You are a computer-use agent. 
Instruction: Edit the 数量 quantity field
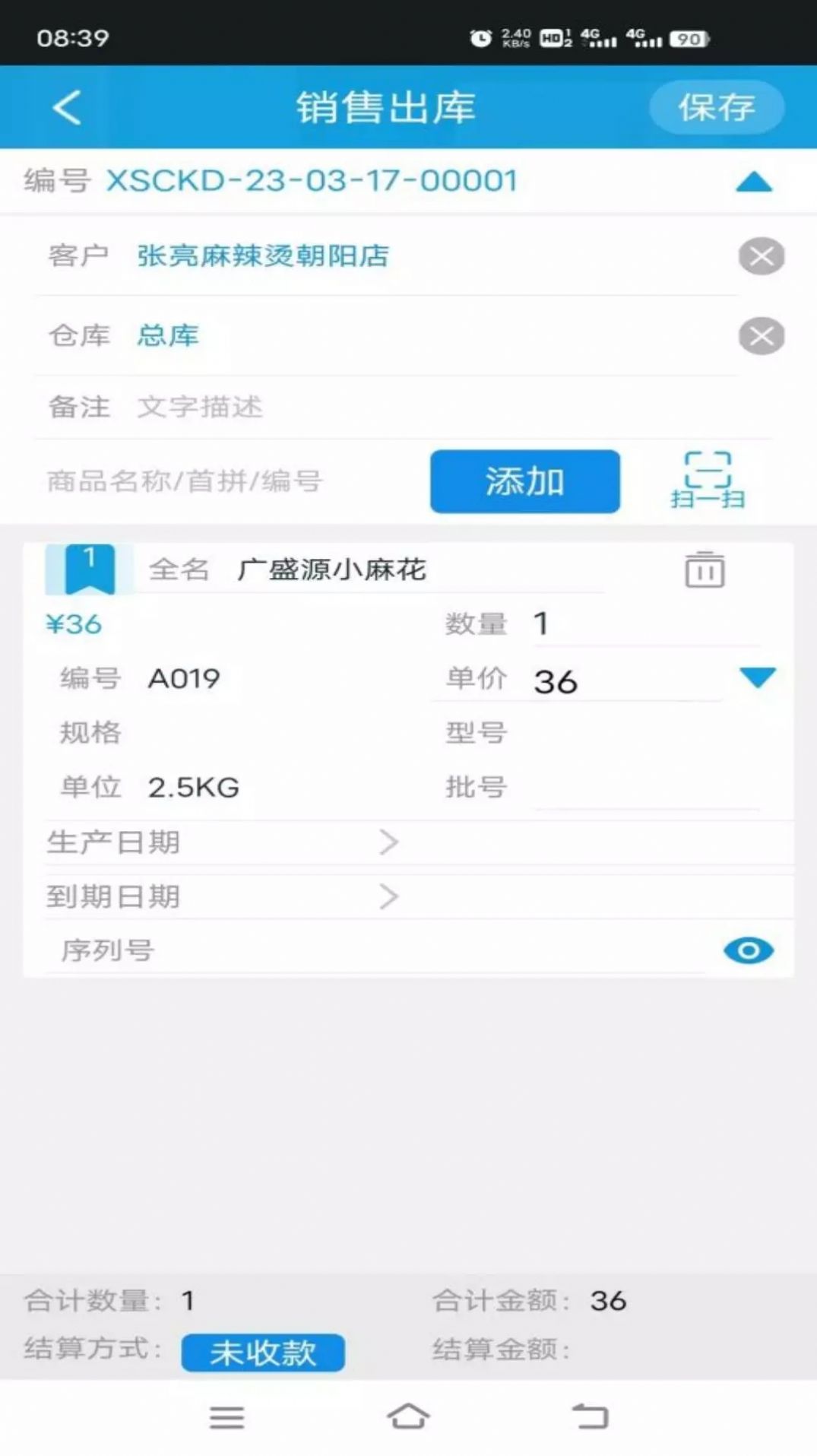click(646, 624)
